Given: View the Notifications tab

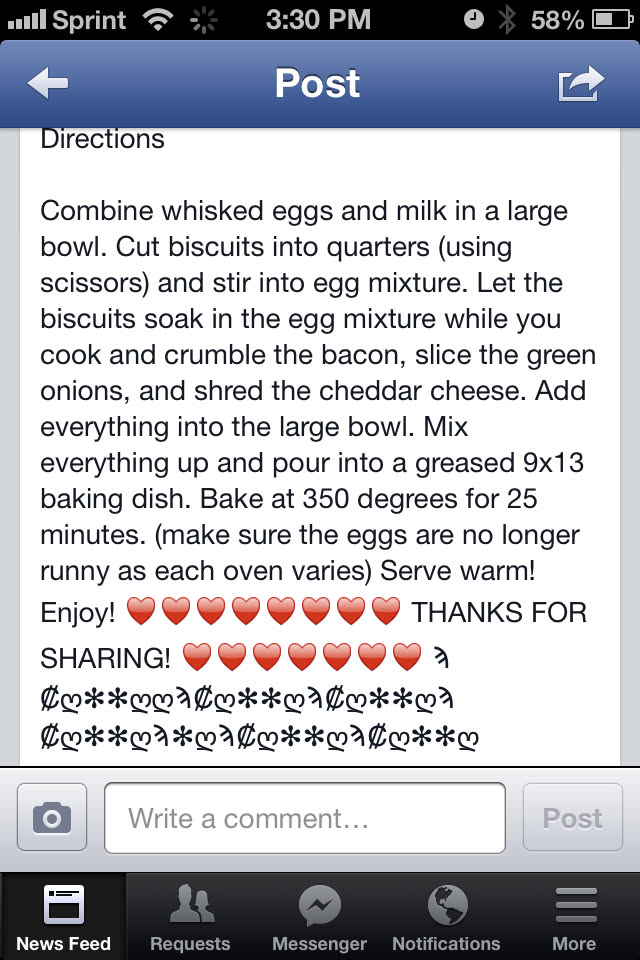Looking at the screenshot, I should (x=446, y=917).
